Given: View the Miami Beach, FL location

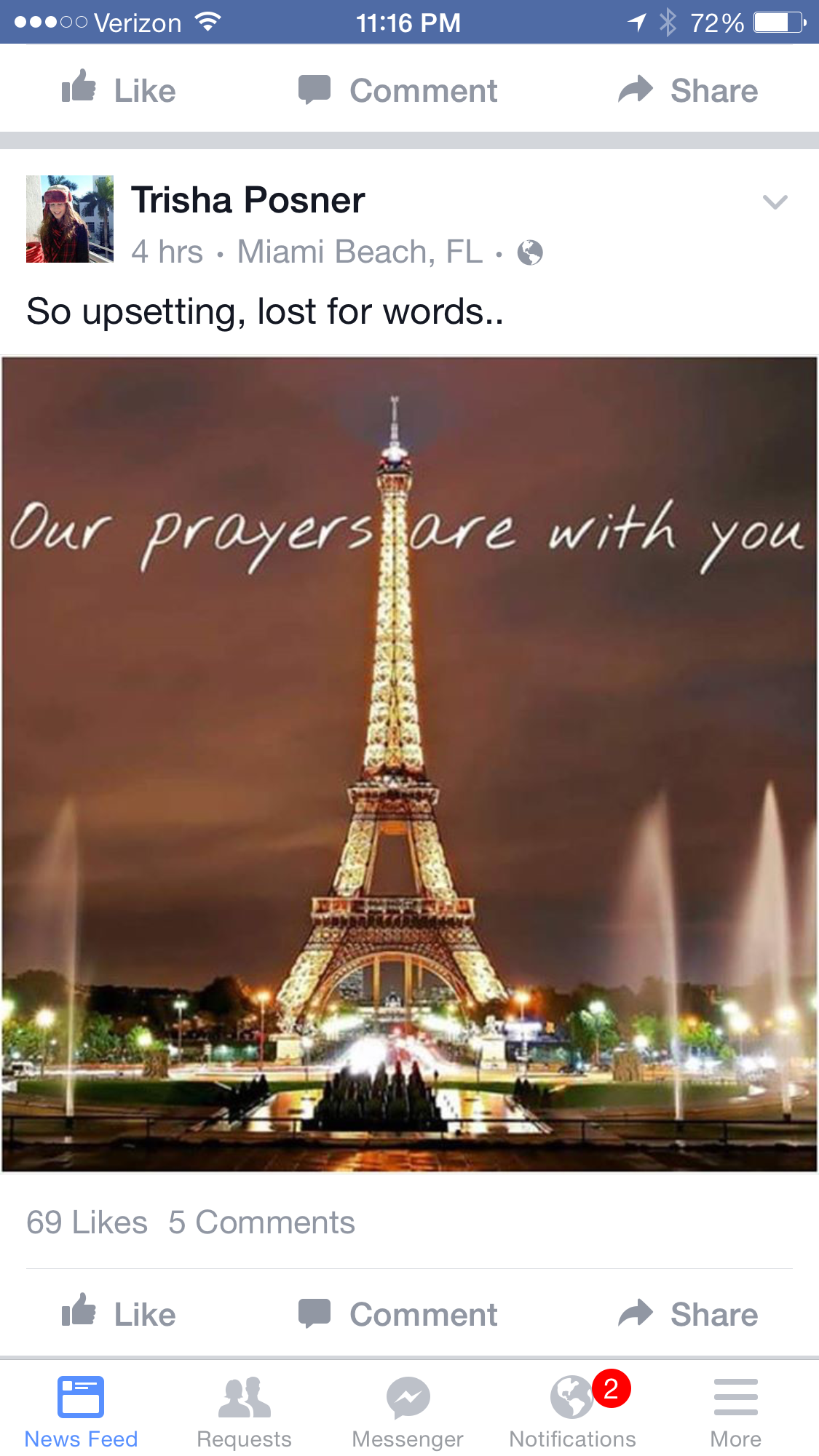Looking at the screenshot, I should click(360, 252).
